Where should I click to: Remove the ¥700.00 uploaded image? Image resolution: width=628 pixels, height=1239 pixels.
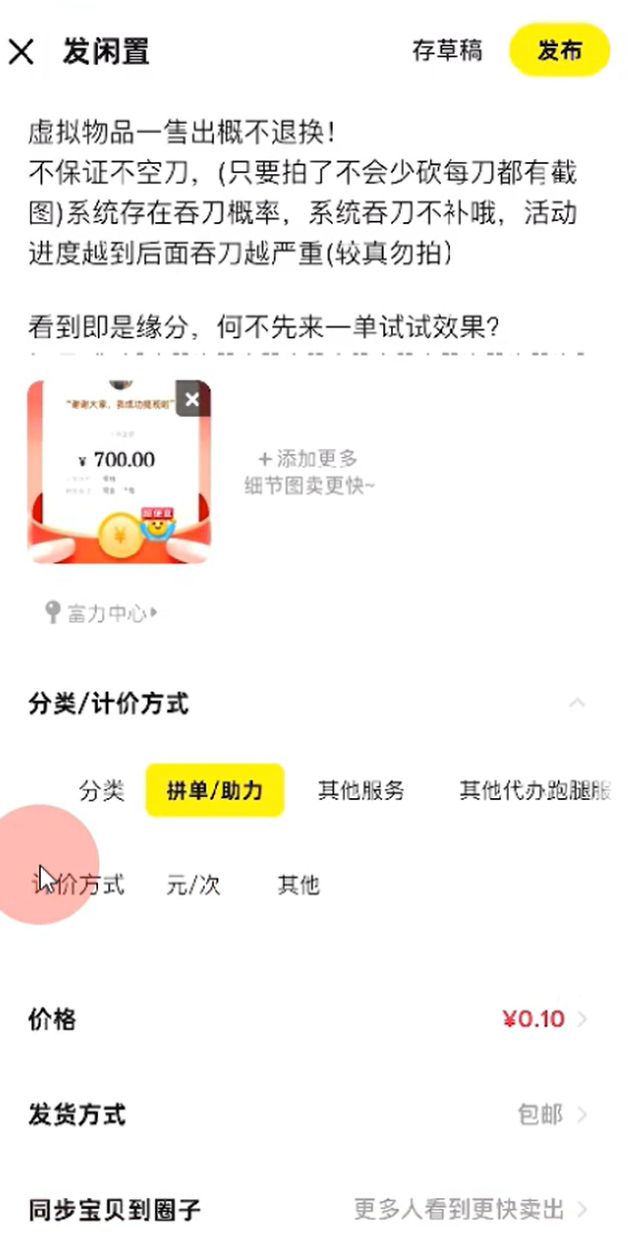point(192,399)
